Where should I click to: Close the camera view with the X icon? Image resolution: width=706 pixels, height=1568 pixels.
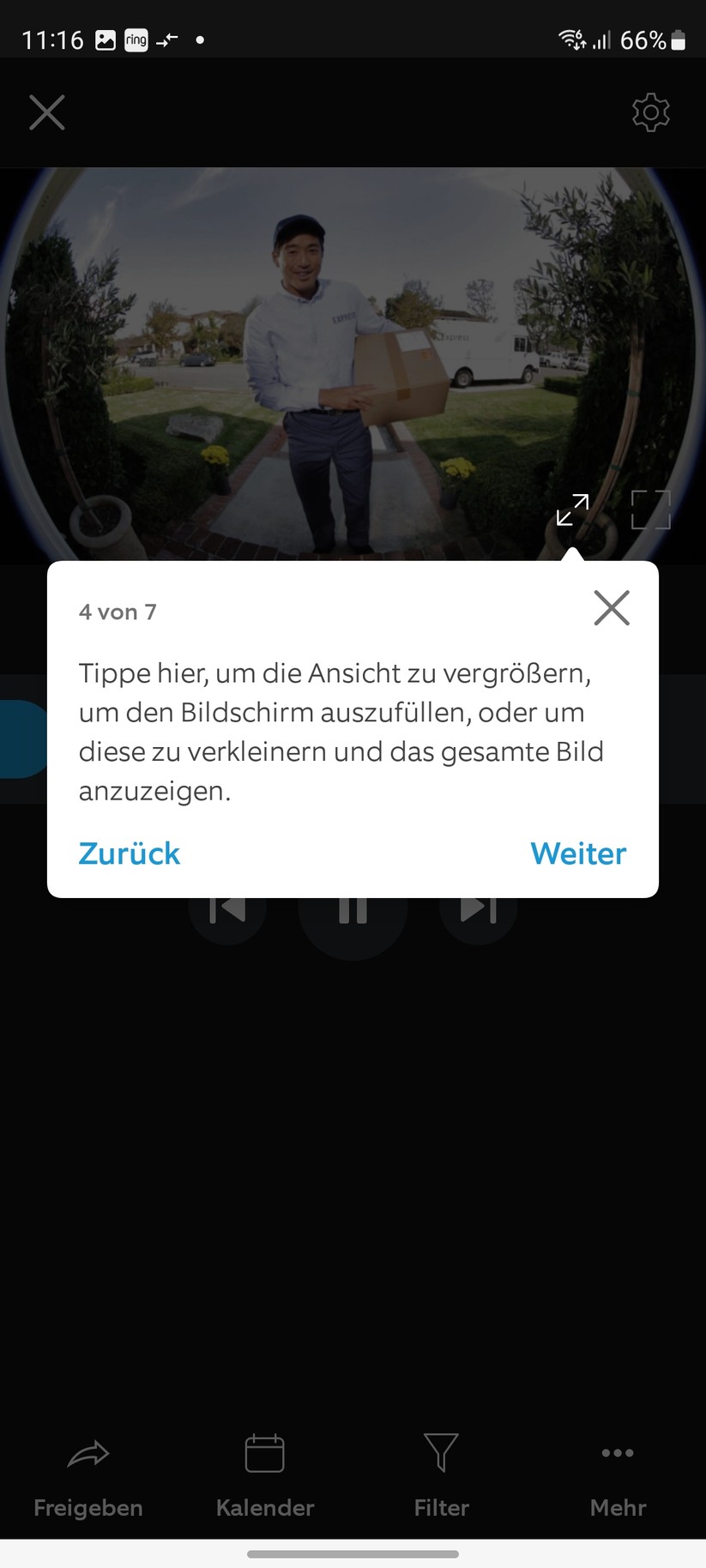pyautogui.click(x=46, y=112)
